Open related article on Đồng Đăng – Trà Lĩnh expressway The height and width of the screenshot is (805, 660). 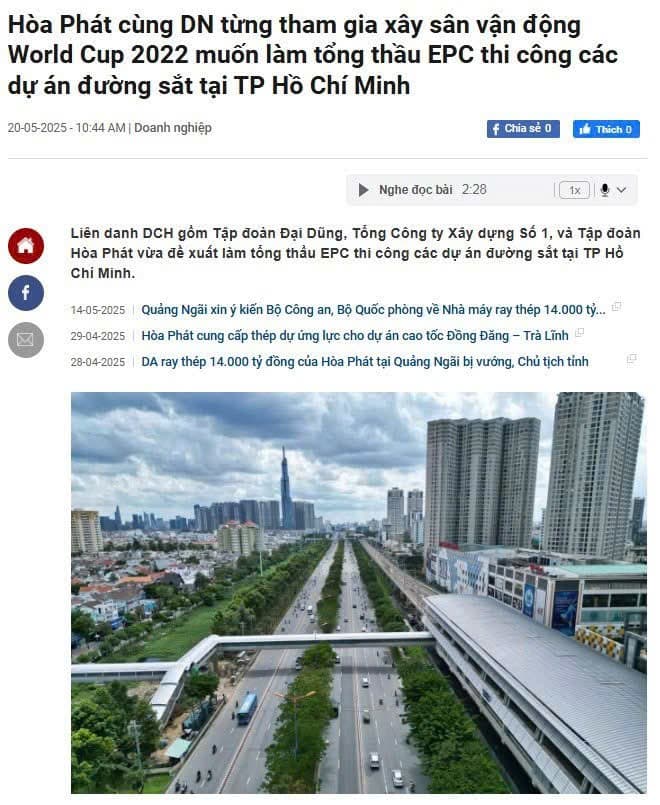tap(356, 335)
